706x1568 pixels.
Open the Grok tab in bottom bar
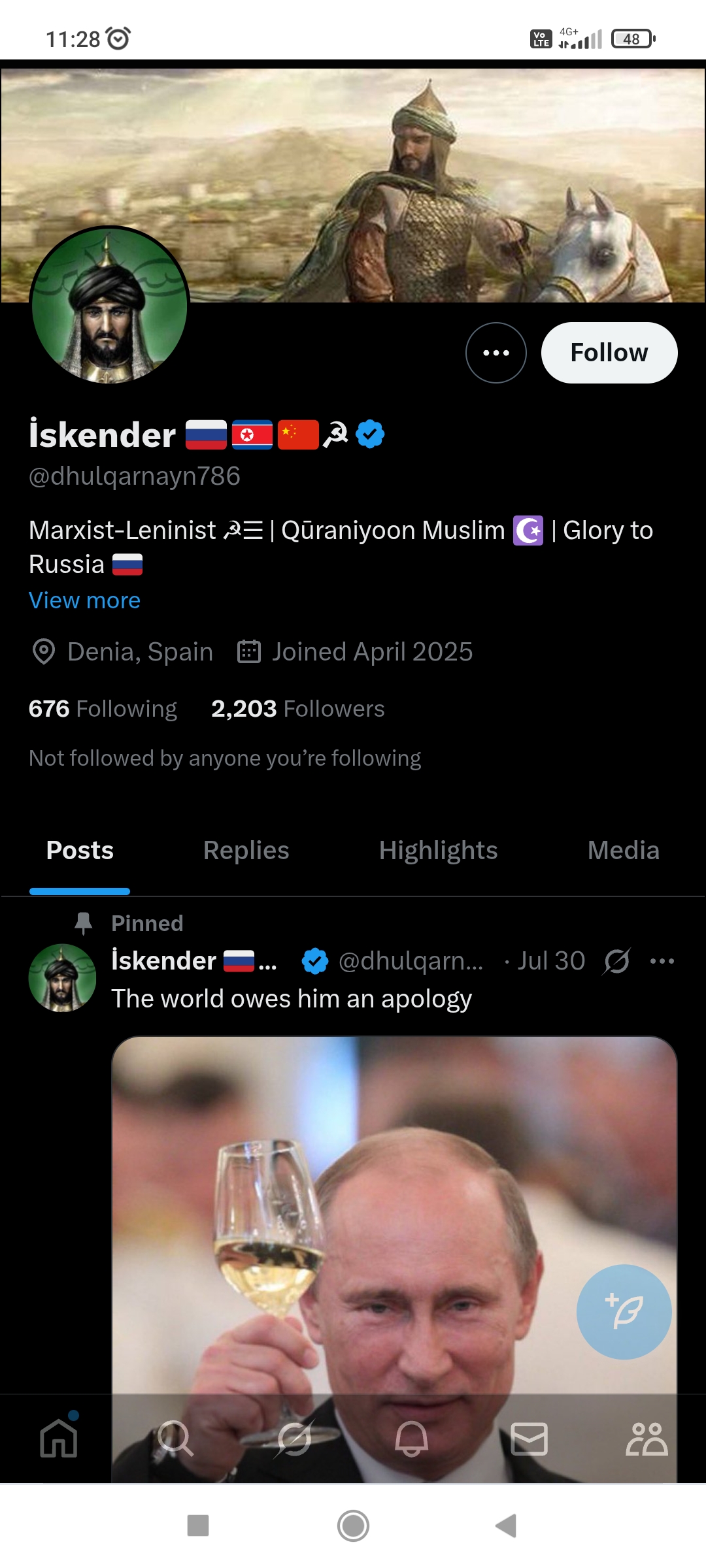(294, 1439)
